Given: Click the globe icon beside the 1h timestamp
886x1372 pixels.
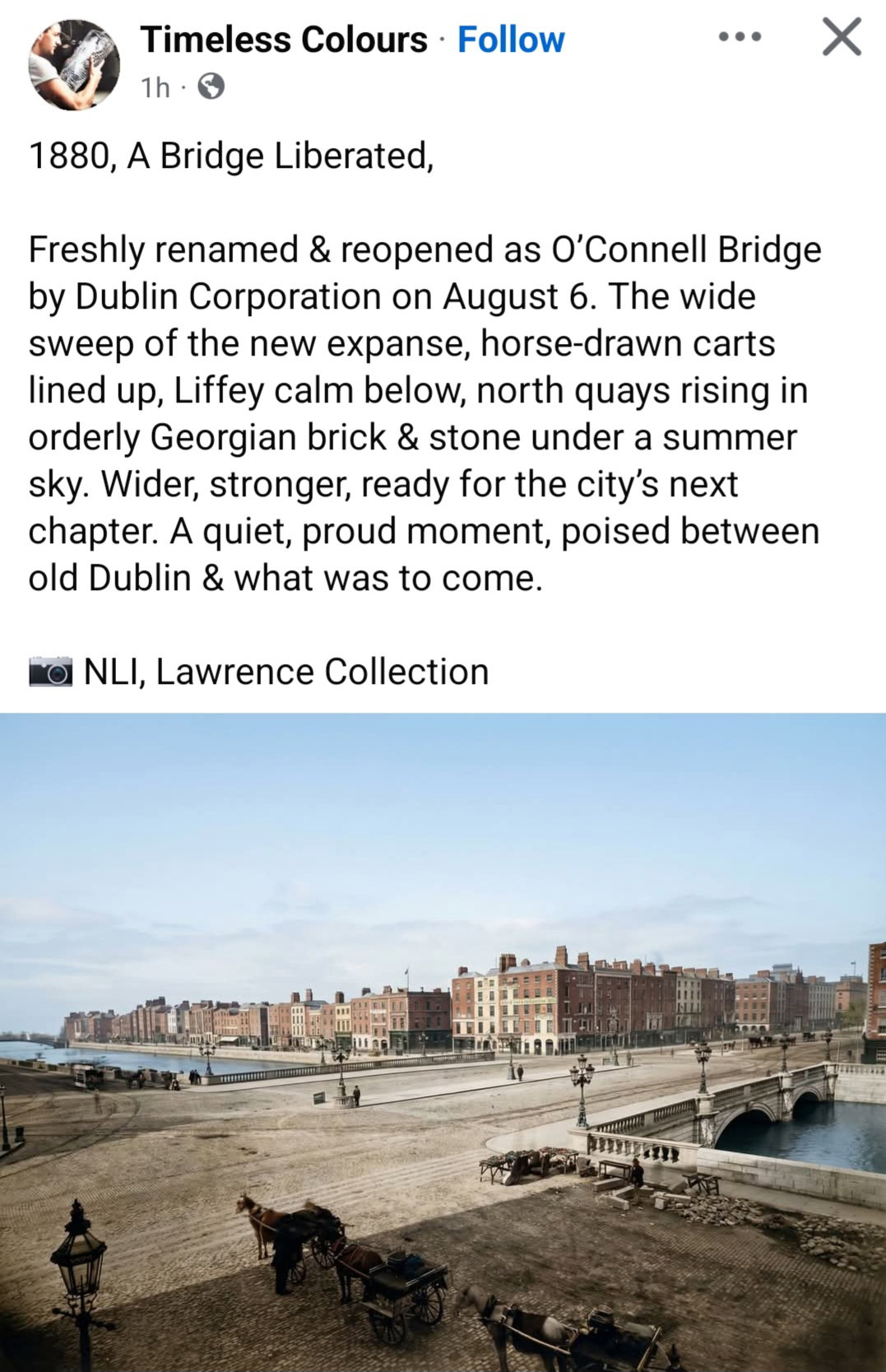Looking at the screenshot, I should point(212,85).
